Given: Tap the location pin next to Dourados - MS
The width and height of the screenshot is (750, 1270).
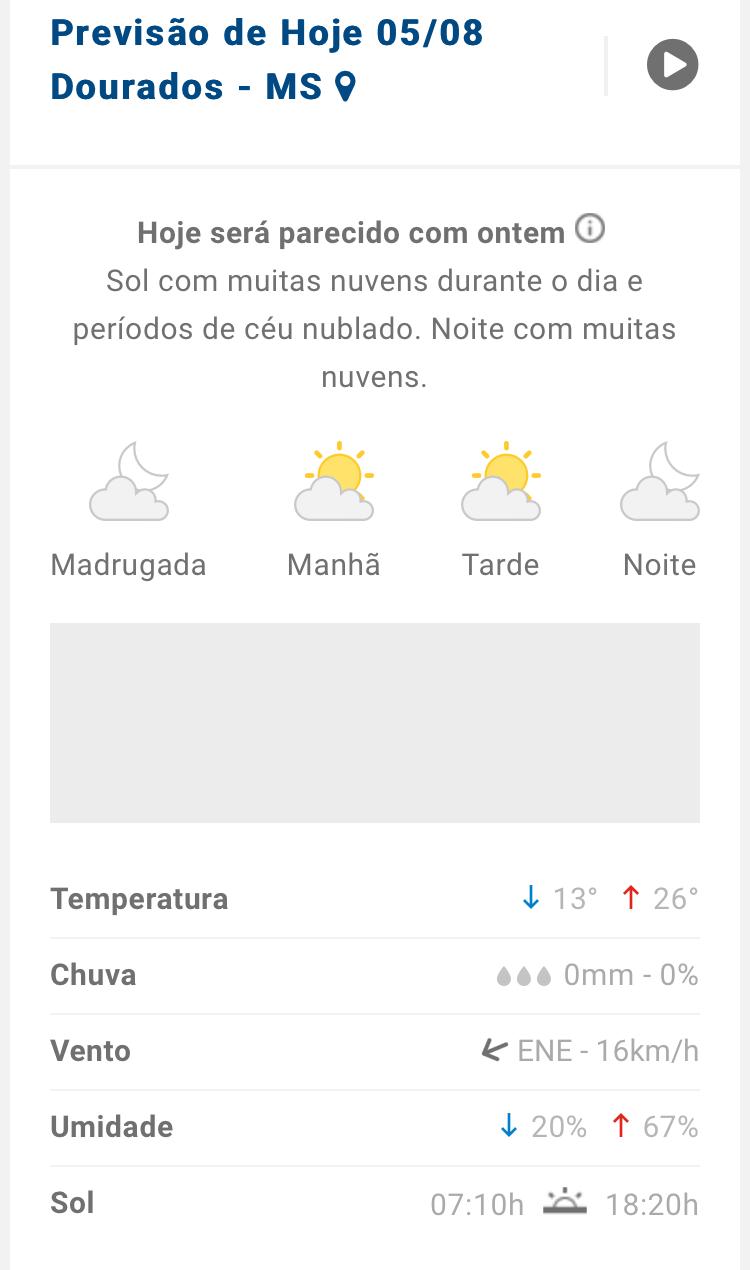Looking at the screenshot, I should click(x=345, y=87).
